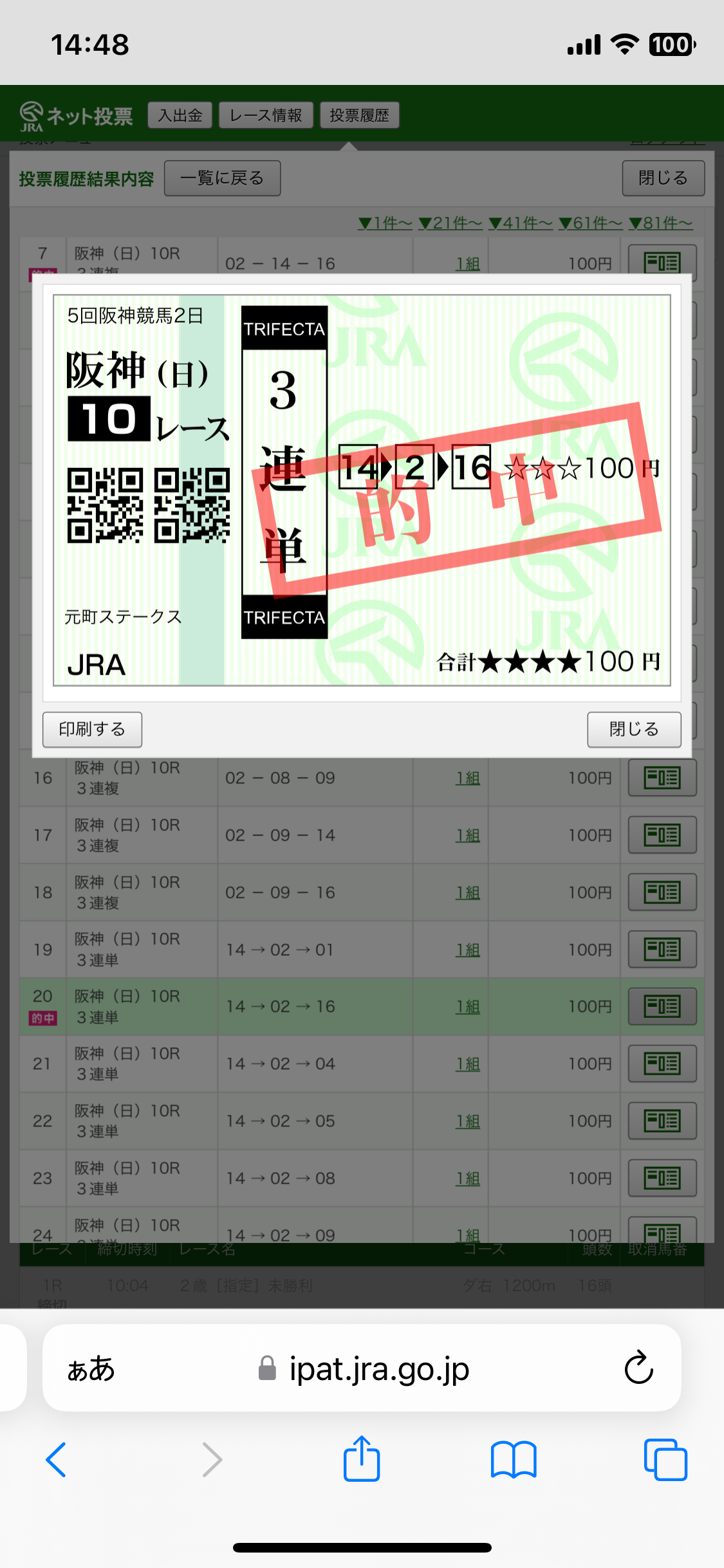724x1568 pixels.
Task: Close the 投票履歴結果内容 panel
Action: pos(663,178)
